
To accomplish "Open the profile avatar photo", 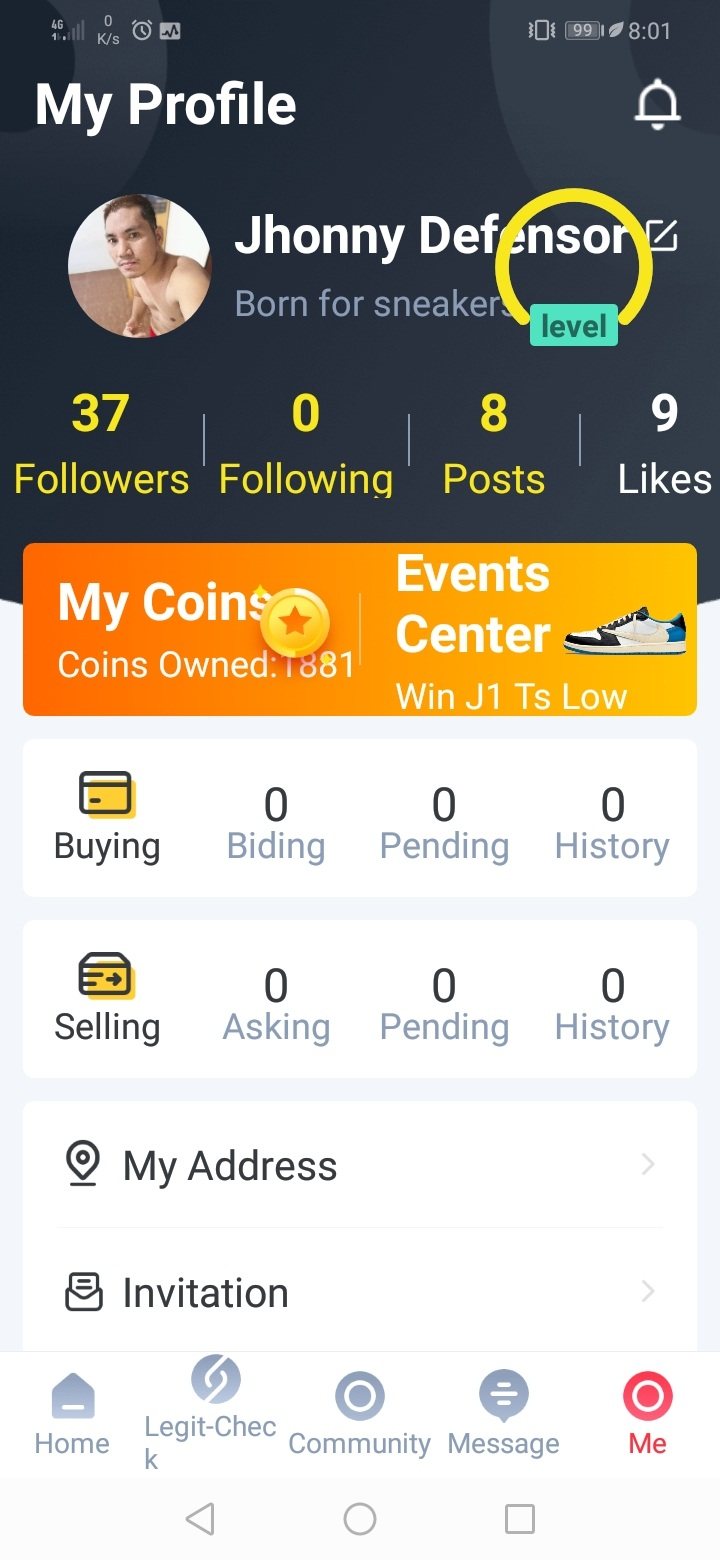I will (139, 265).
